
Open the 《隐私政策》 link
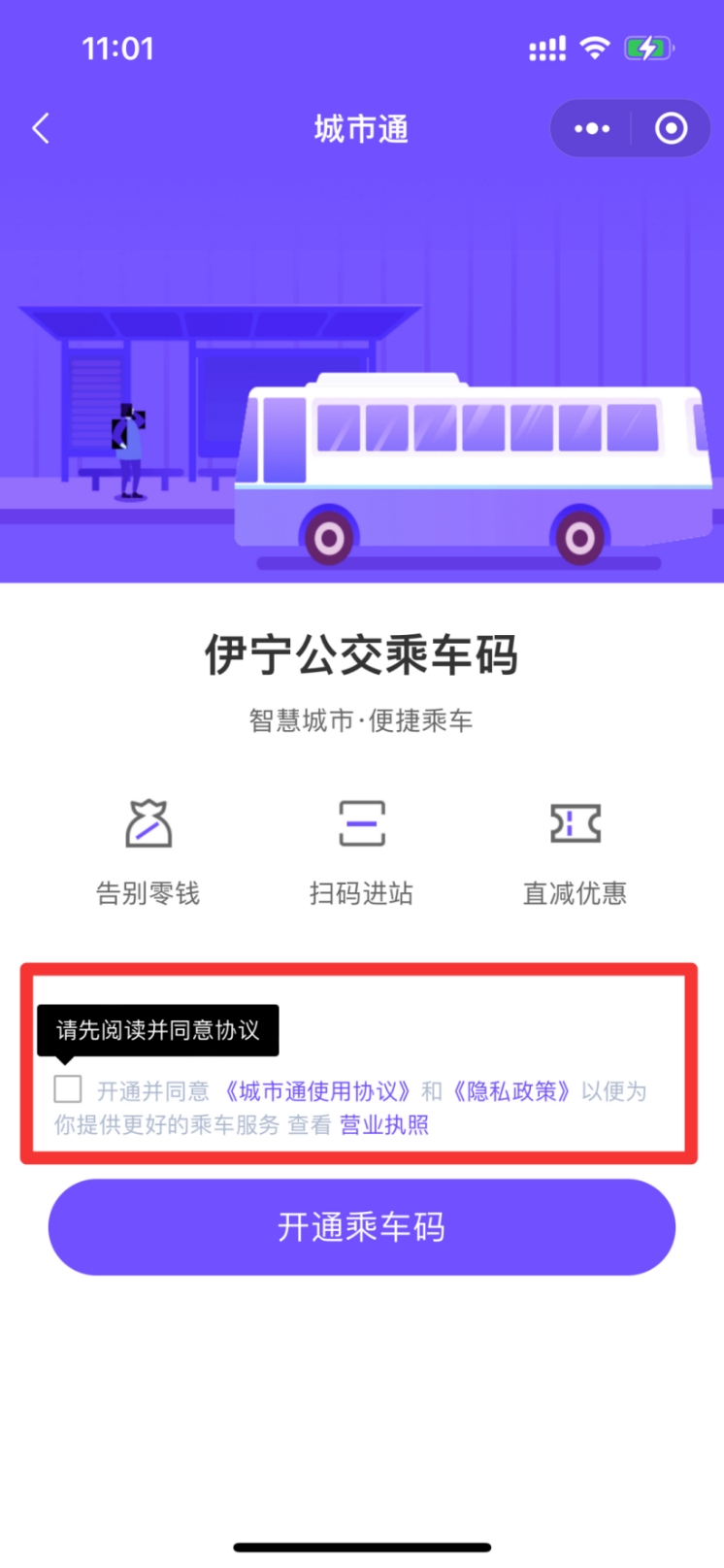pos(512,1091)
